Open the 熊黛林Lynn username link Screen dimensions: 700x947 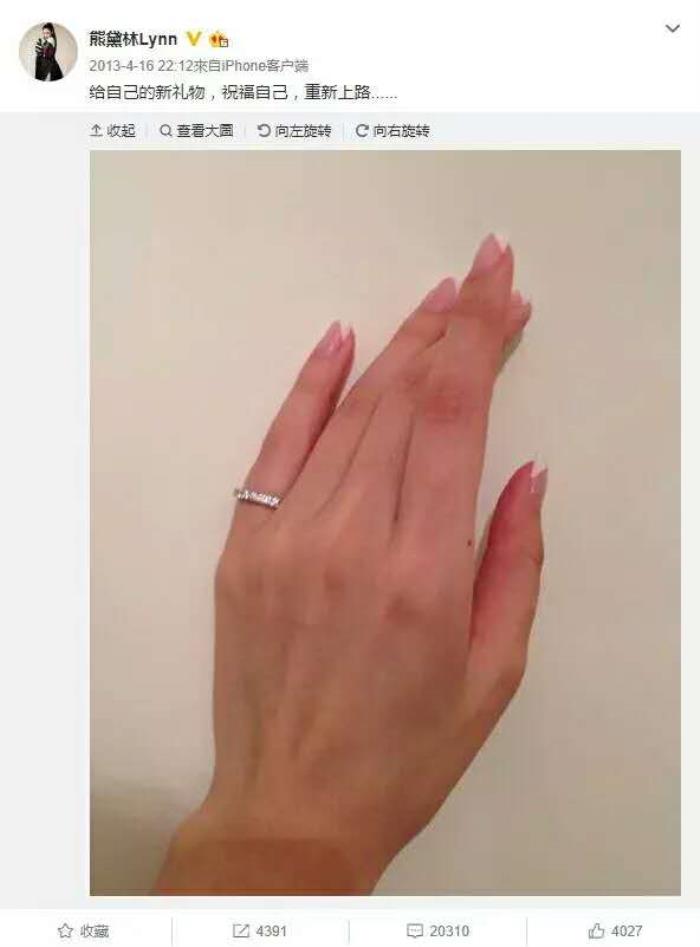(133, 40)
